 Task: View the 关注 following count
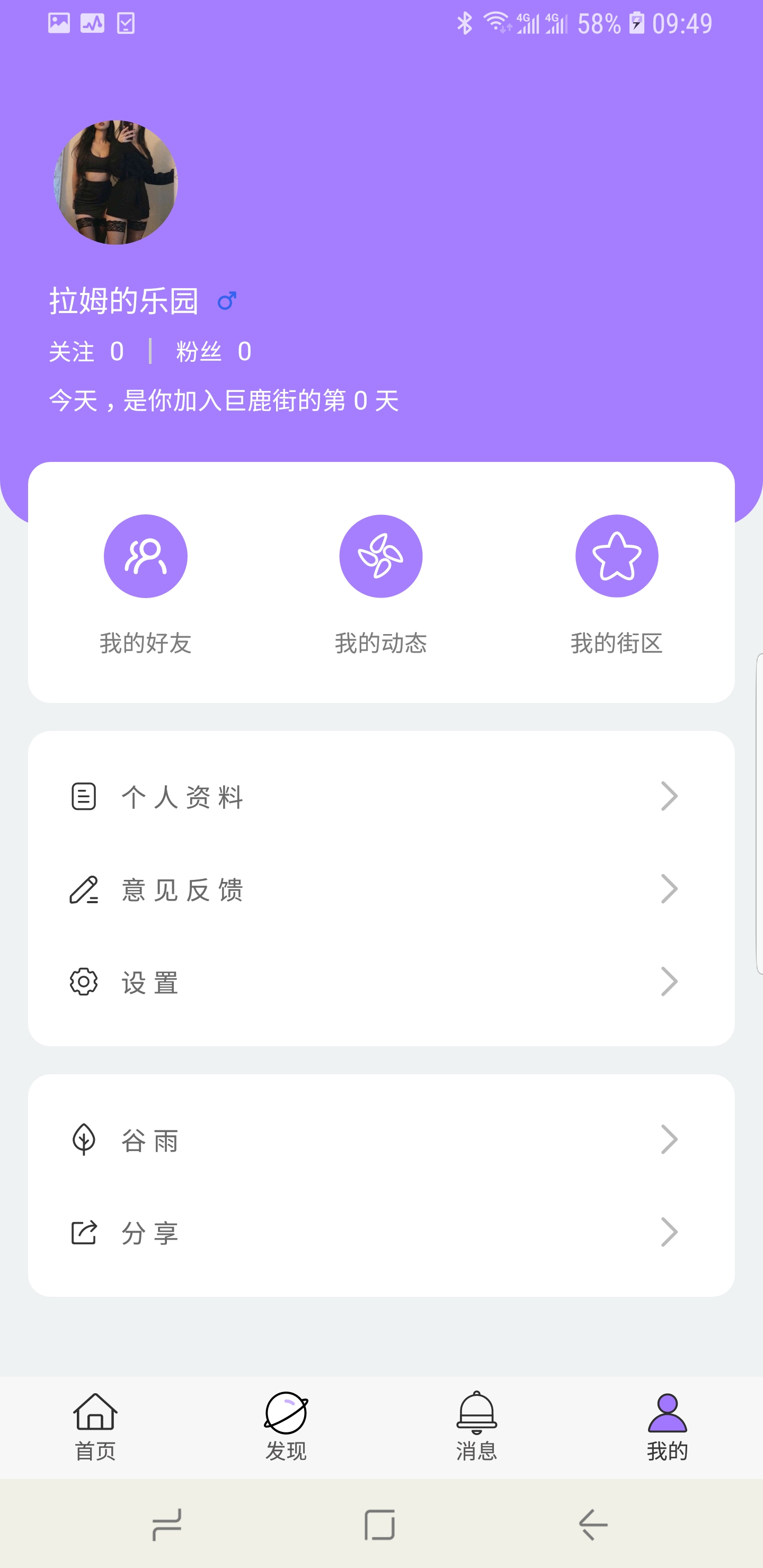point(86,352)
